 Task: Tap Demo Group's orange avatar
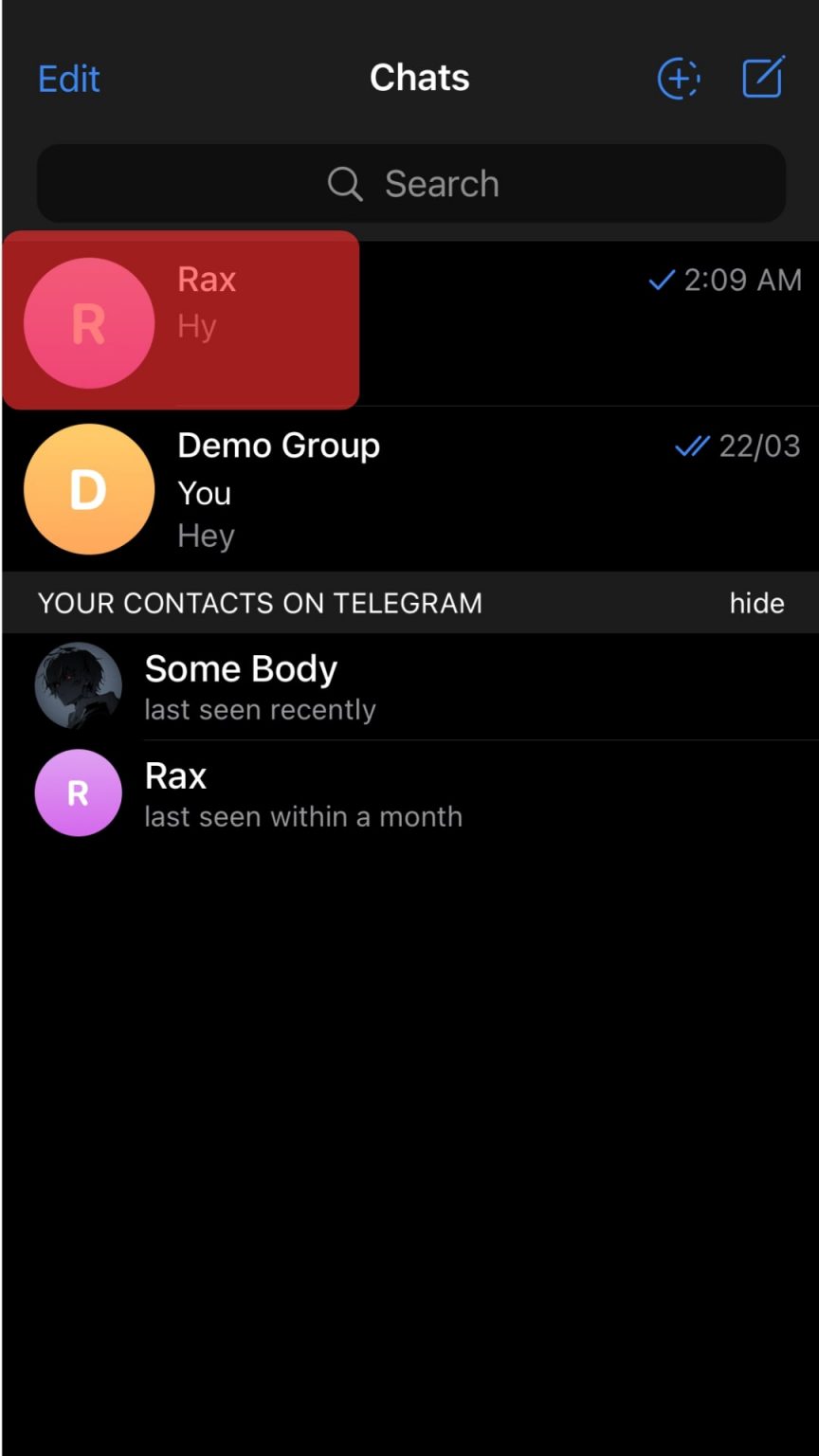[x=88, y=489]
